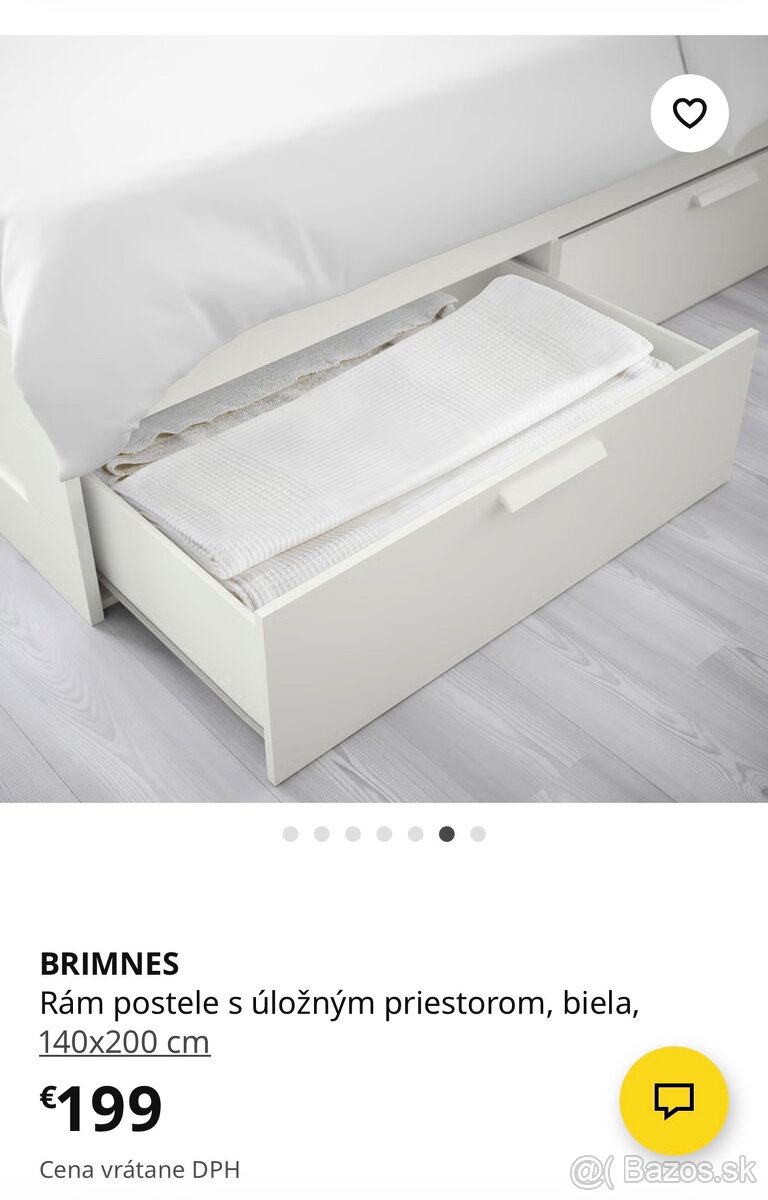Select the third carousel dot

[354, 832]
